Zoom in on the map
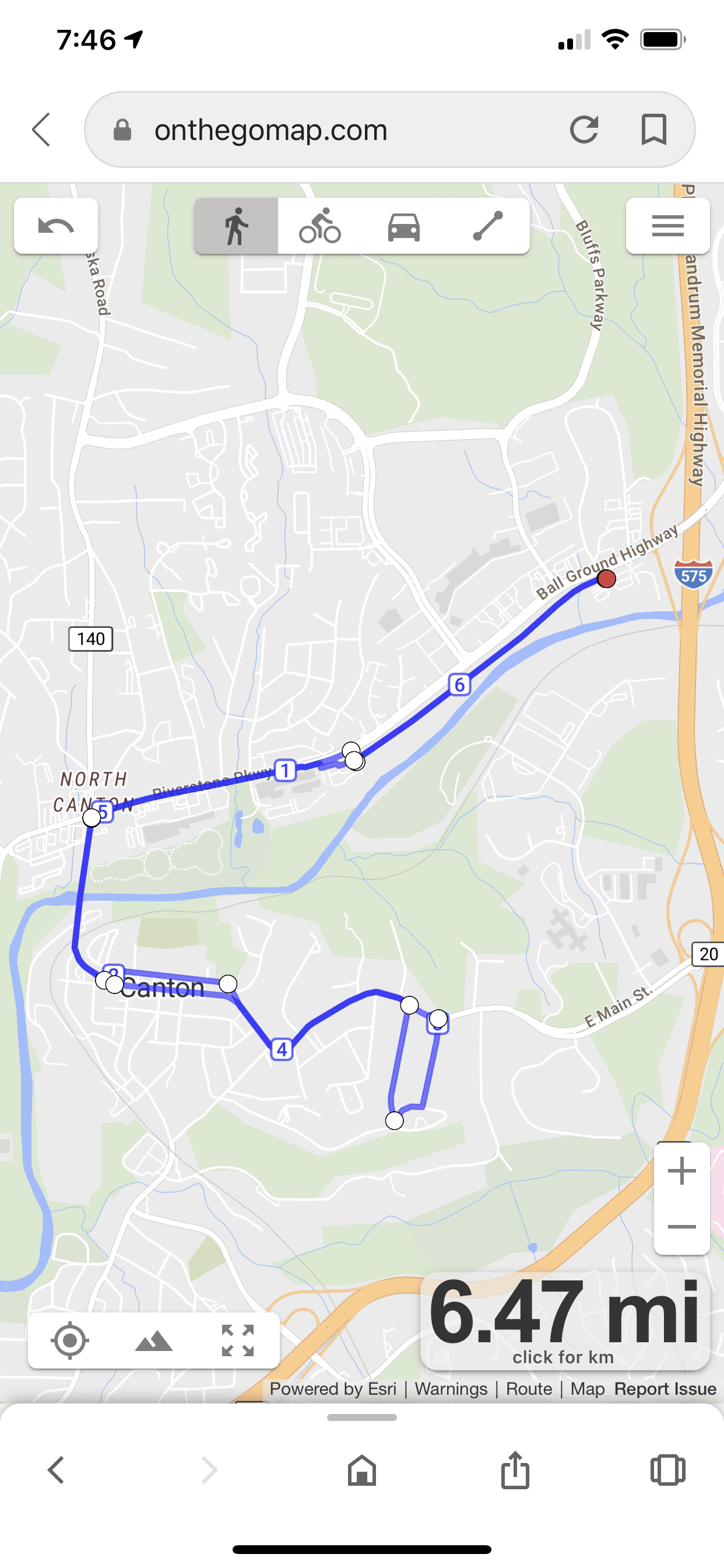This screenshot has height=1568, width=724. pyautogui.click(x=681, y=1171)
